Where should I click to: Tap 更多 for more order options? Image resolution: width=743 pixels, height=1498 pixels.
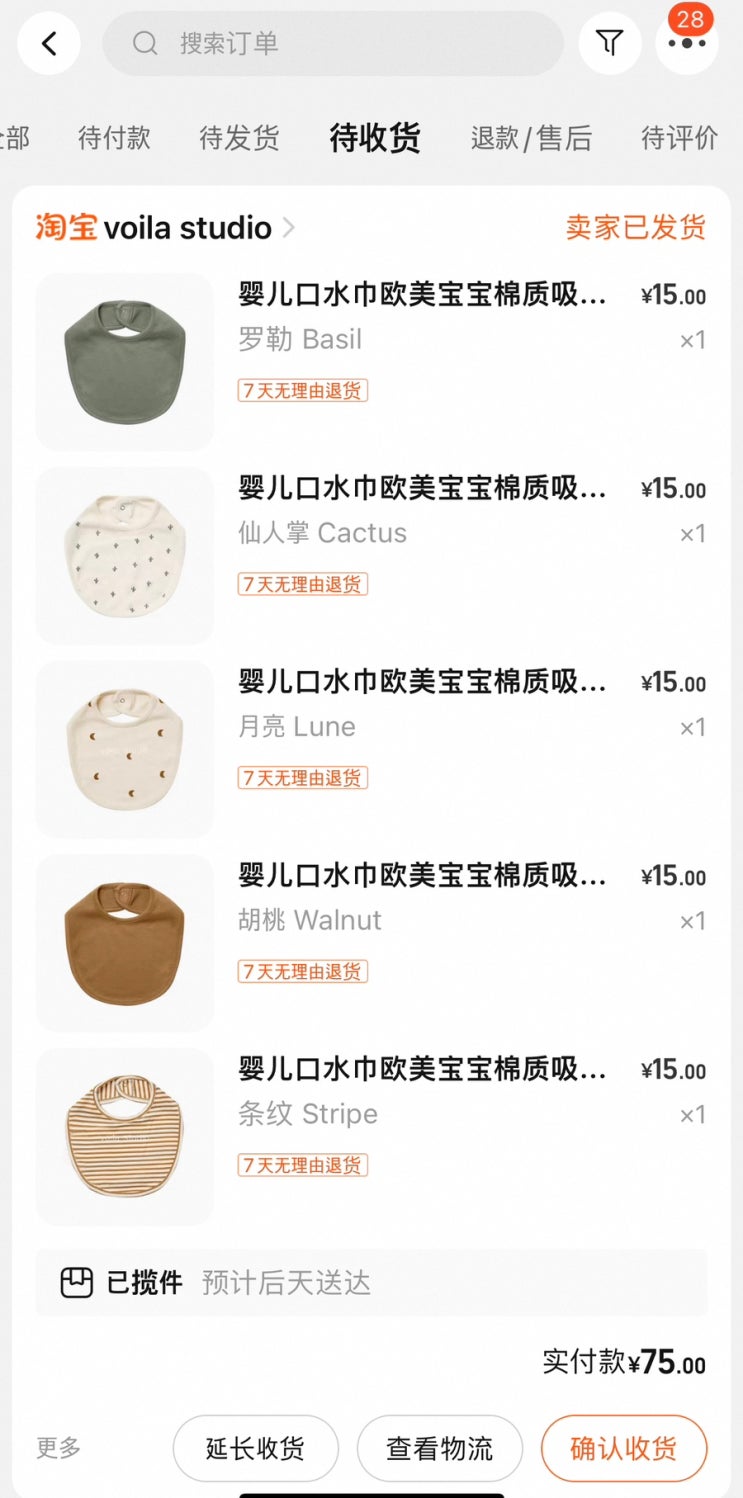59,1447
